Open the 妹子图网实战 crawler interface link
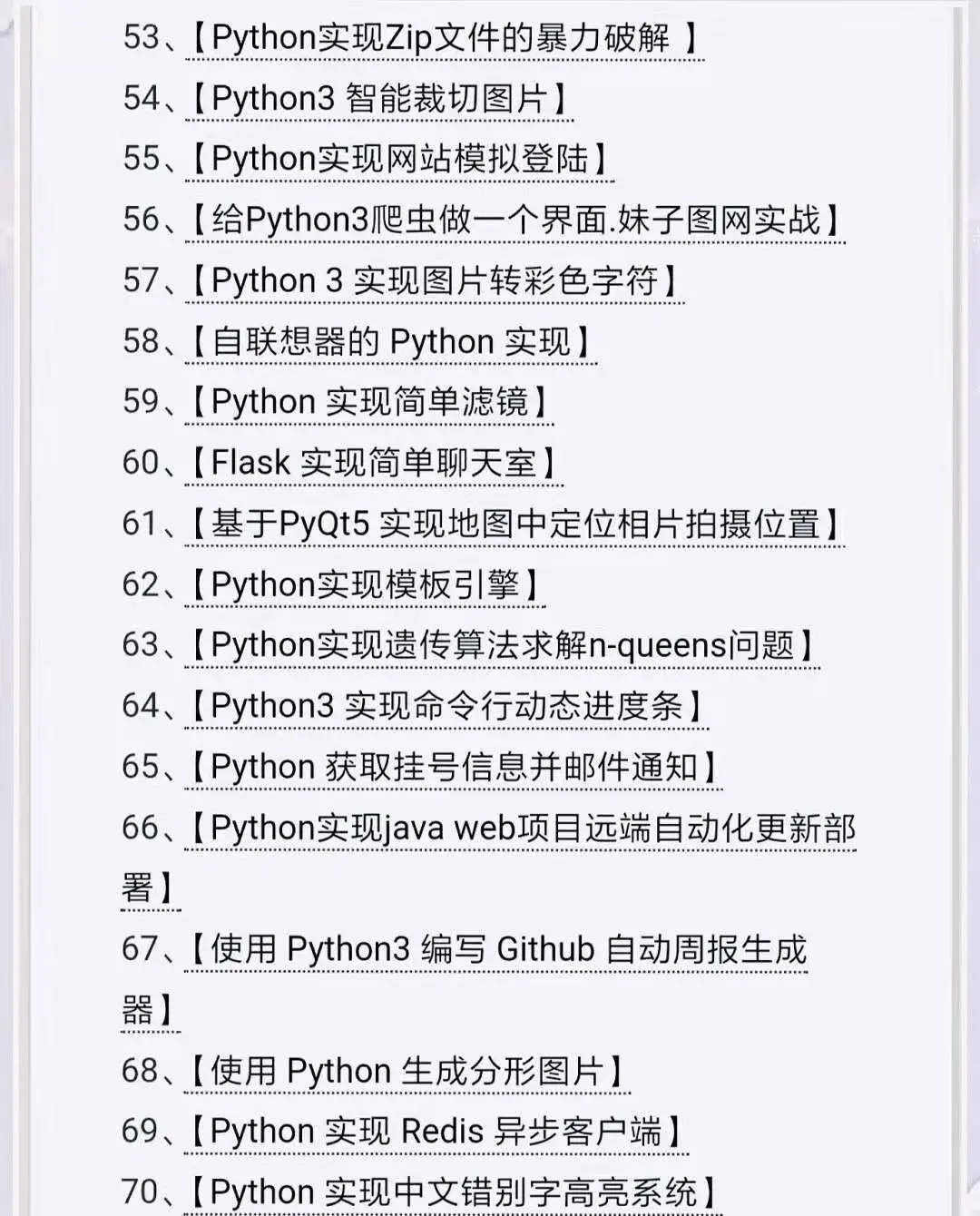Image resolution: width=980 pixels, height=1216 pixels. coord(514,220)
